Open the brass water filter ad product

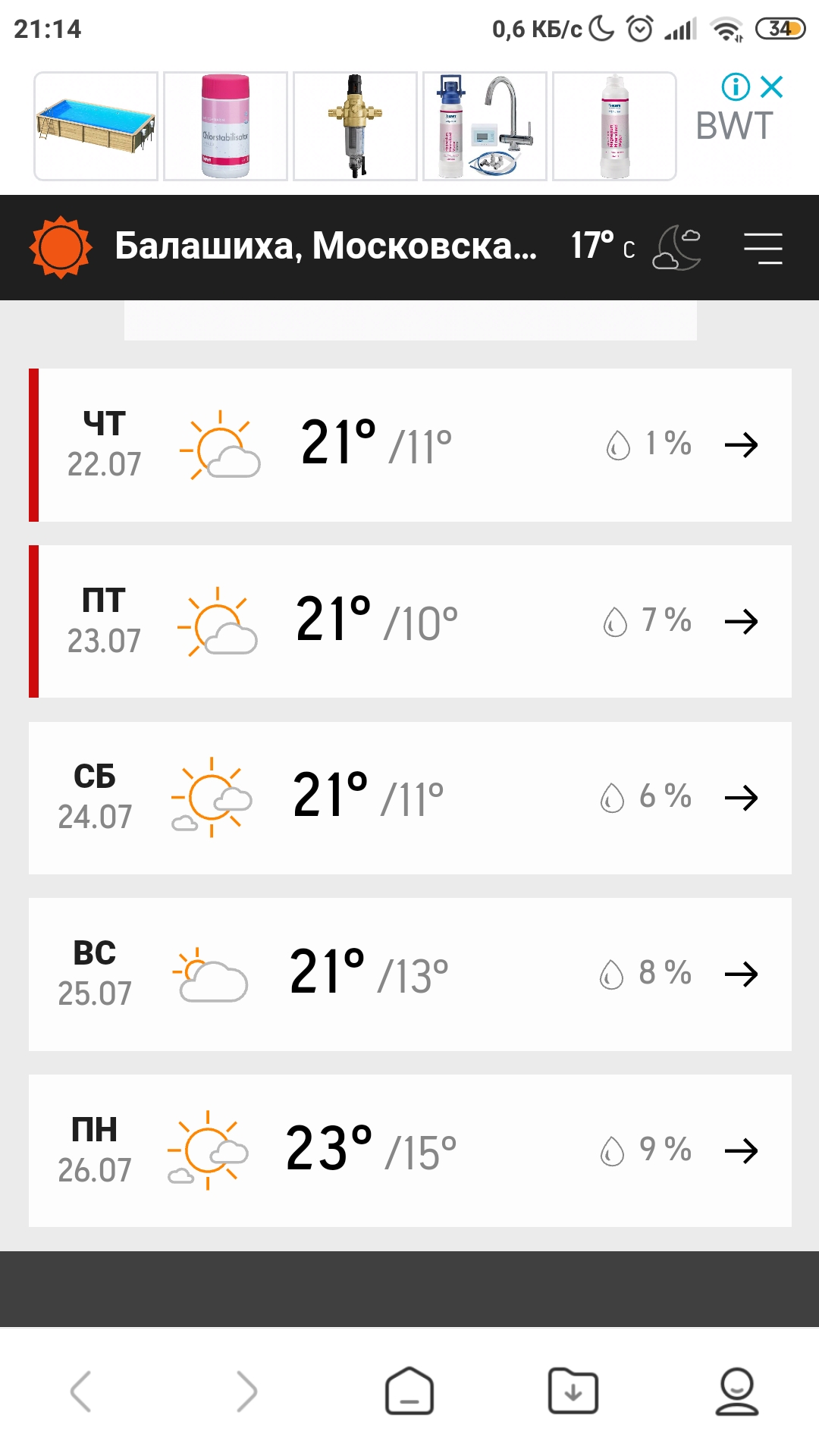(355, 126)
